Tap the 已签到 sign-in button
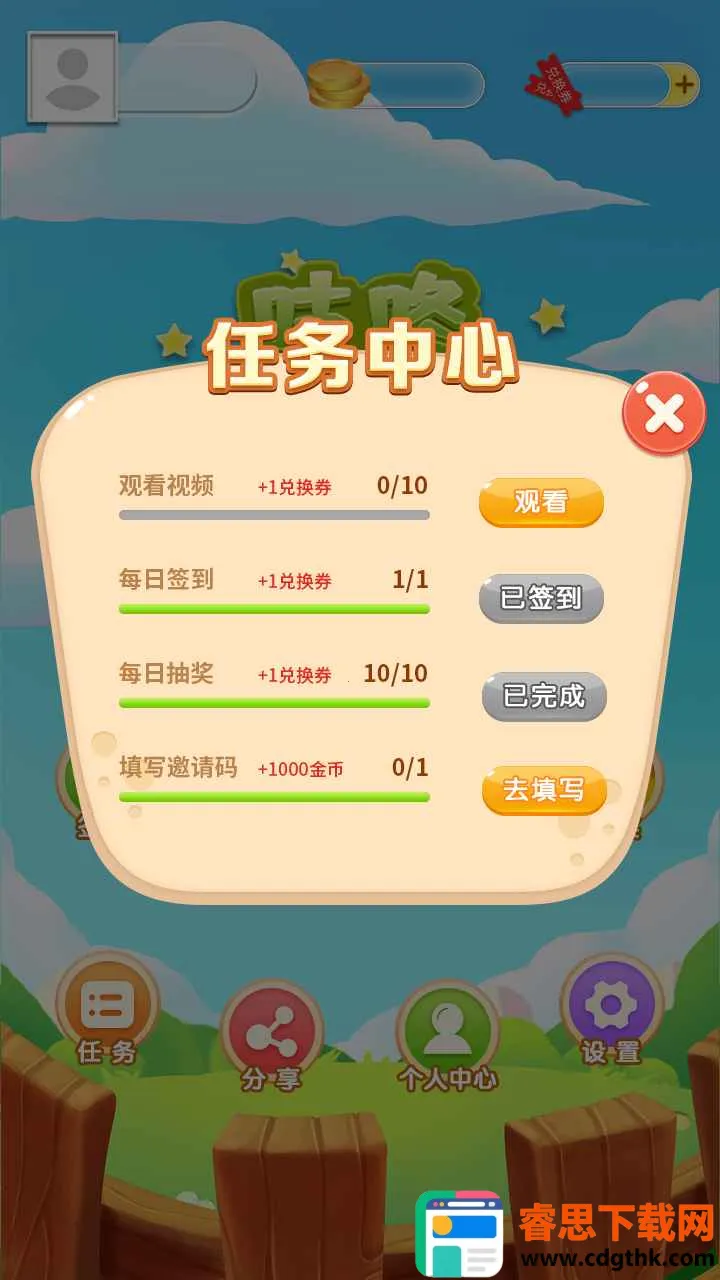Viewport: 720px width, 1280px height. tap(541, 598)
